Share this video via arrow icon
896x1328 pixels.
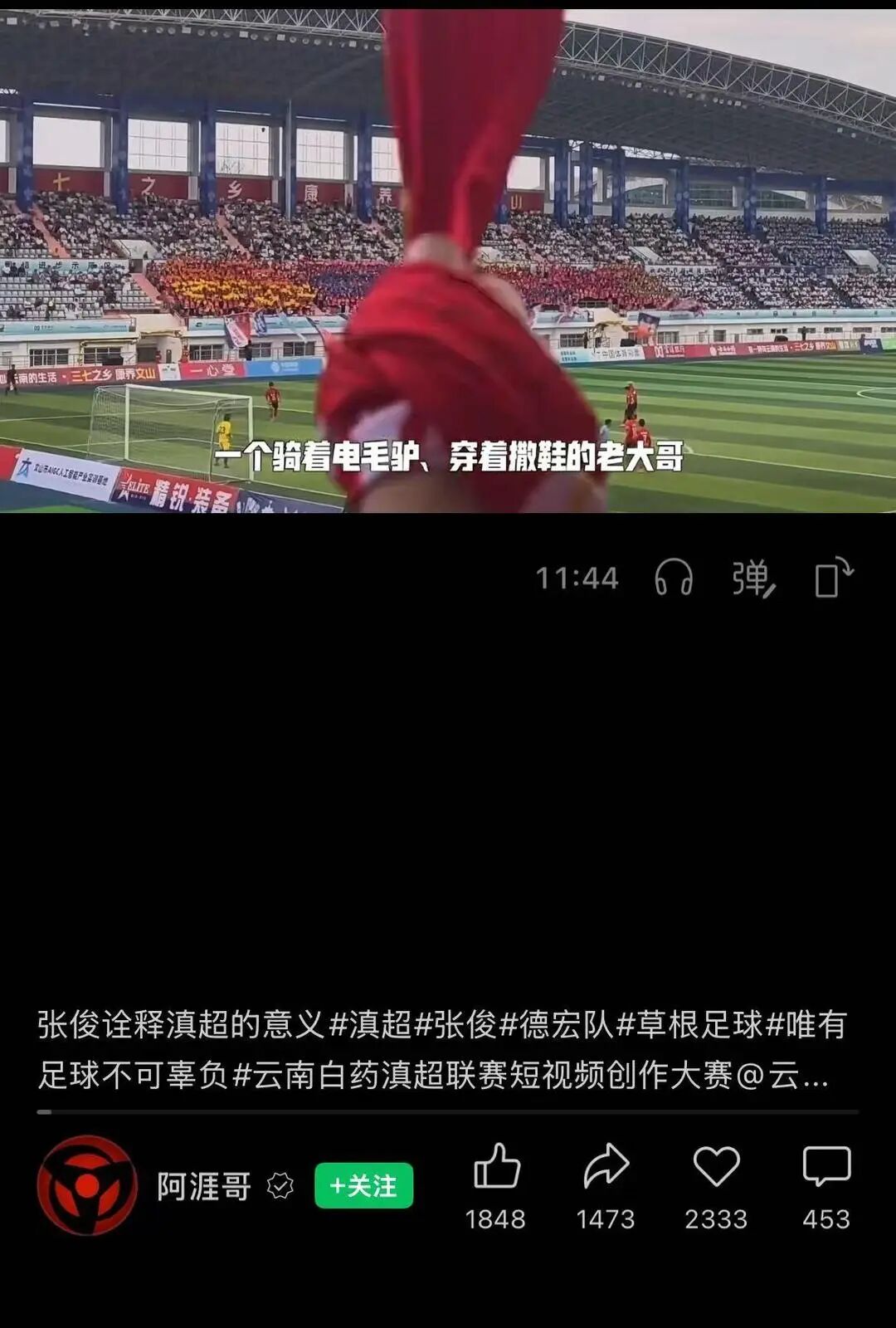pyautogui.click(x=606, y=1167)
